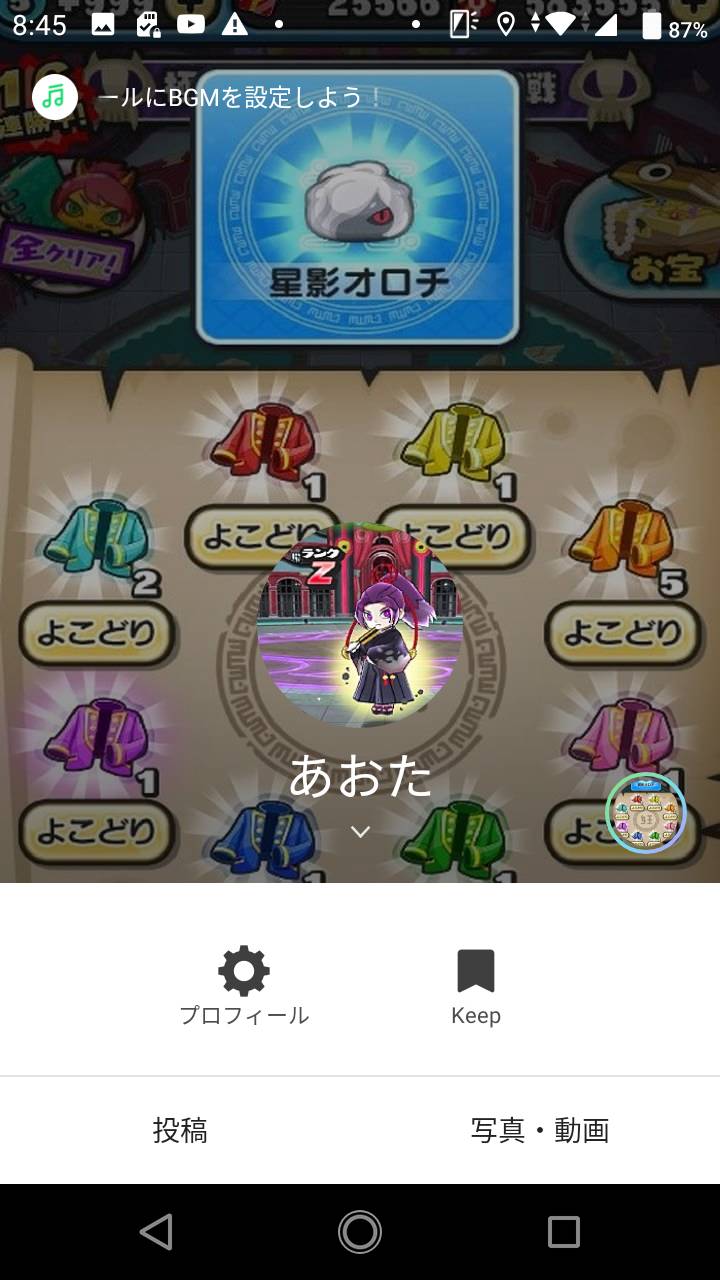Image resolution: width=720 pixels, height=1280 pixels.
Task: Switch to the 写真・動画 tab
Action: coord(540,1130)
